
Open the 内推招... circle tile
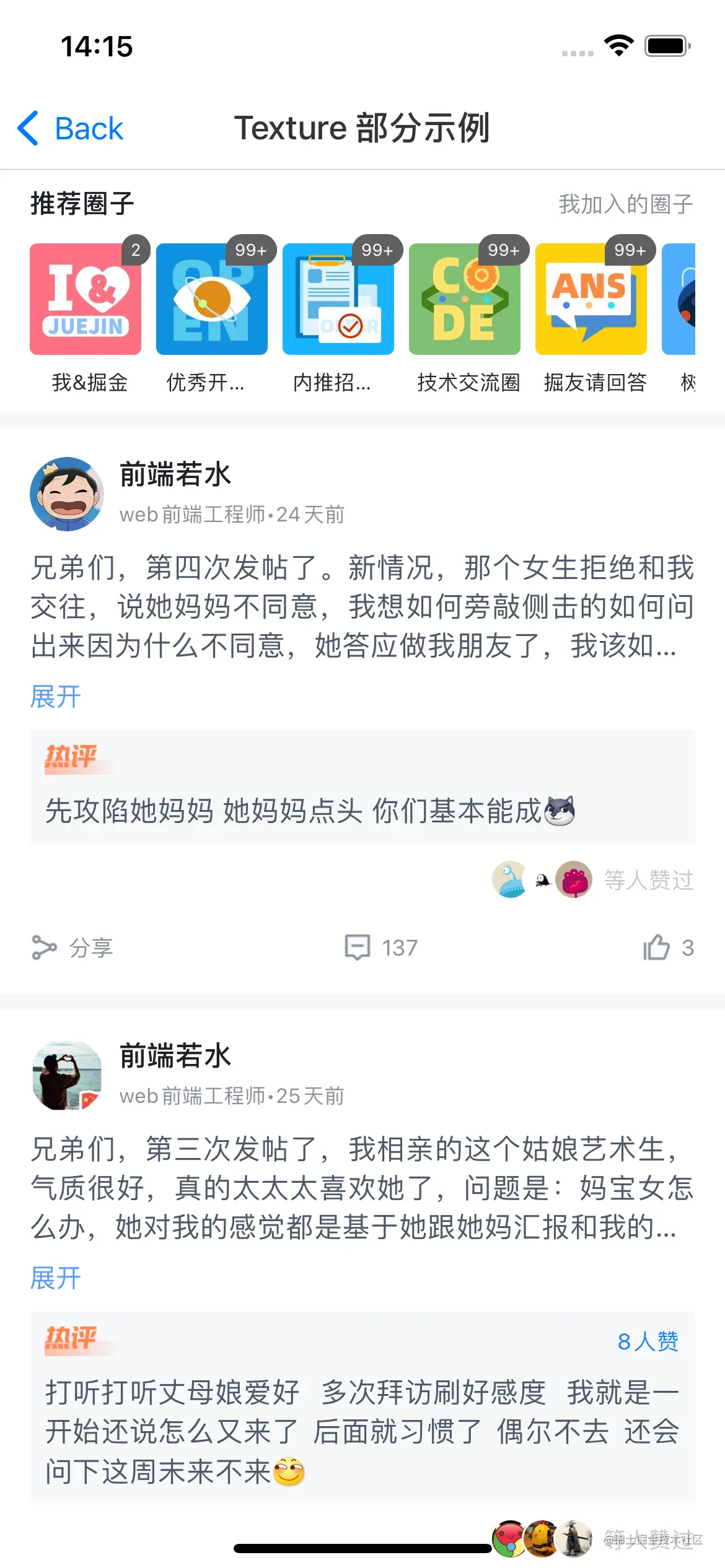click(338, 299)
